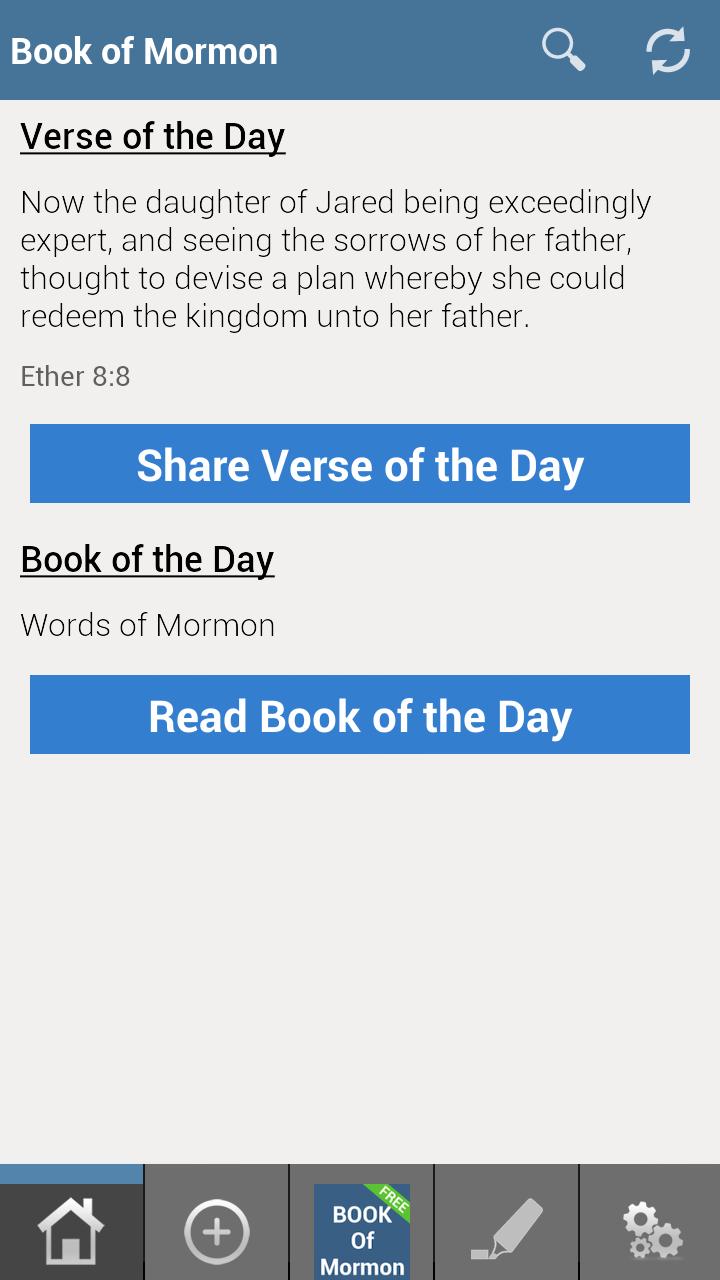Tap the refresh icon in the app bar

coord(668,50)
